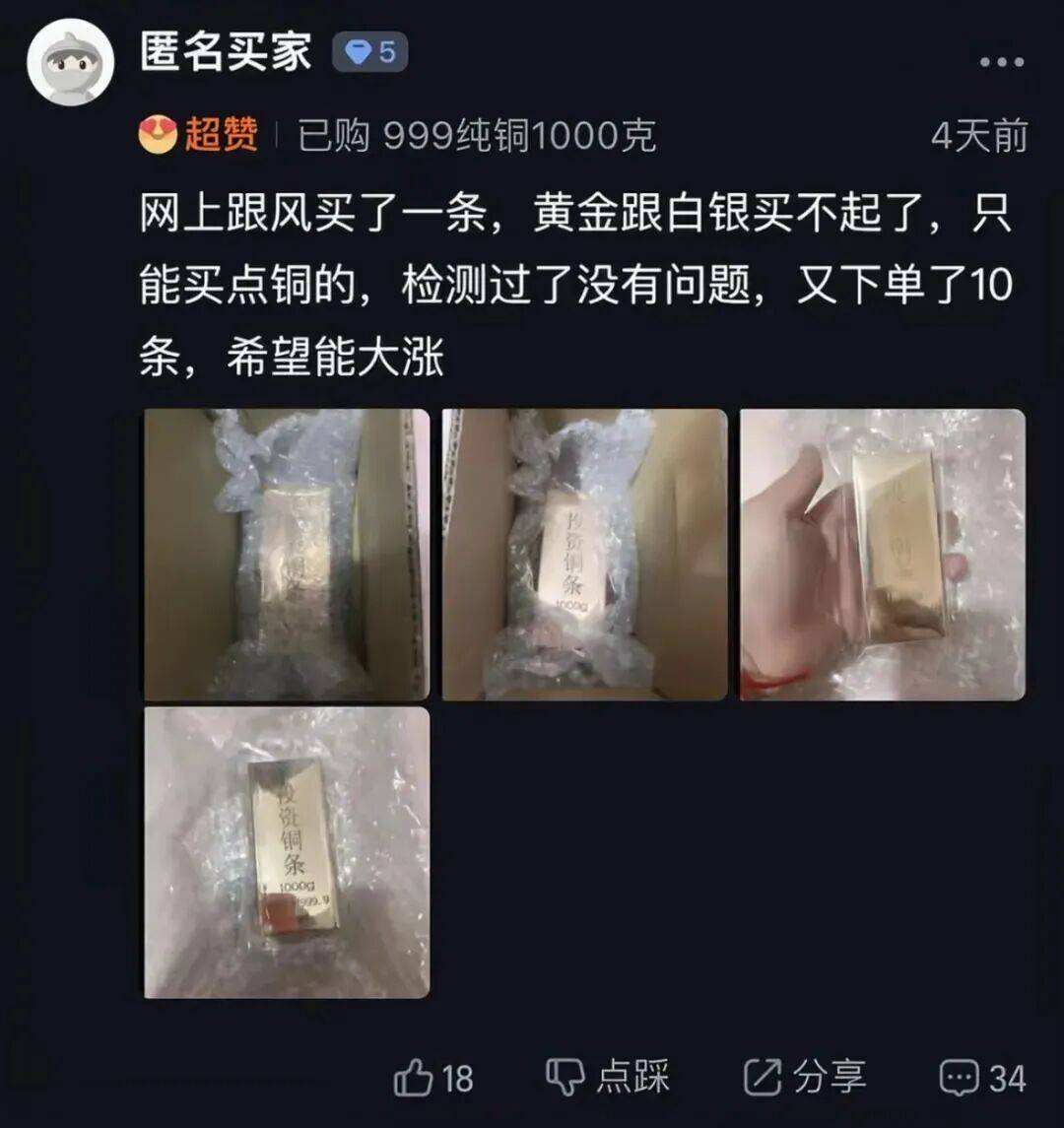Open the anonymous buyer's avatar
The image size is (1064, 1128).
pyautogui.click(x=70, y=62)
